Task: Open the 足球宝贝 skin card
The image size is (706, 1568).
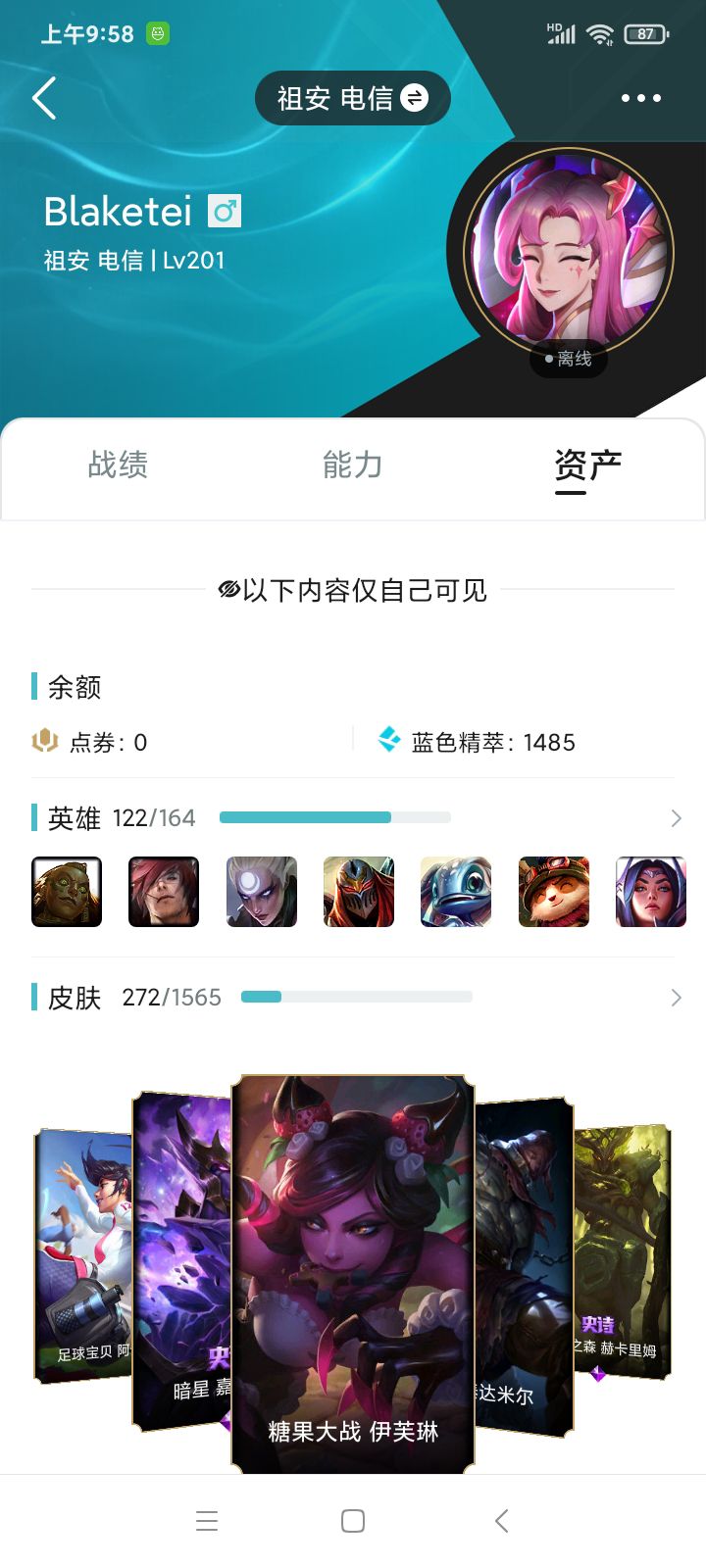Action: coord(83,1254)
